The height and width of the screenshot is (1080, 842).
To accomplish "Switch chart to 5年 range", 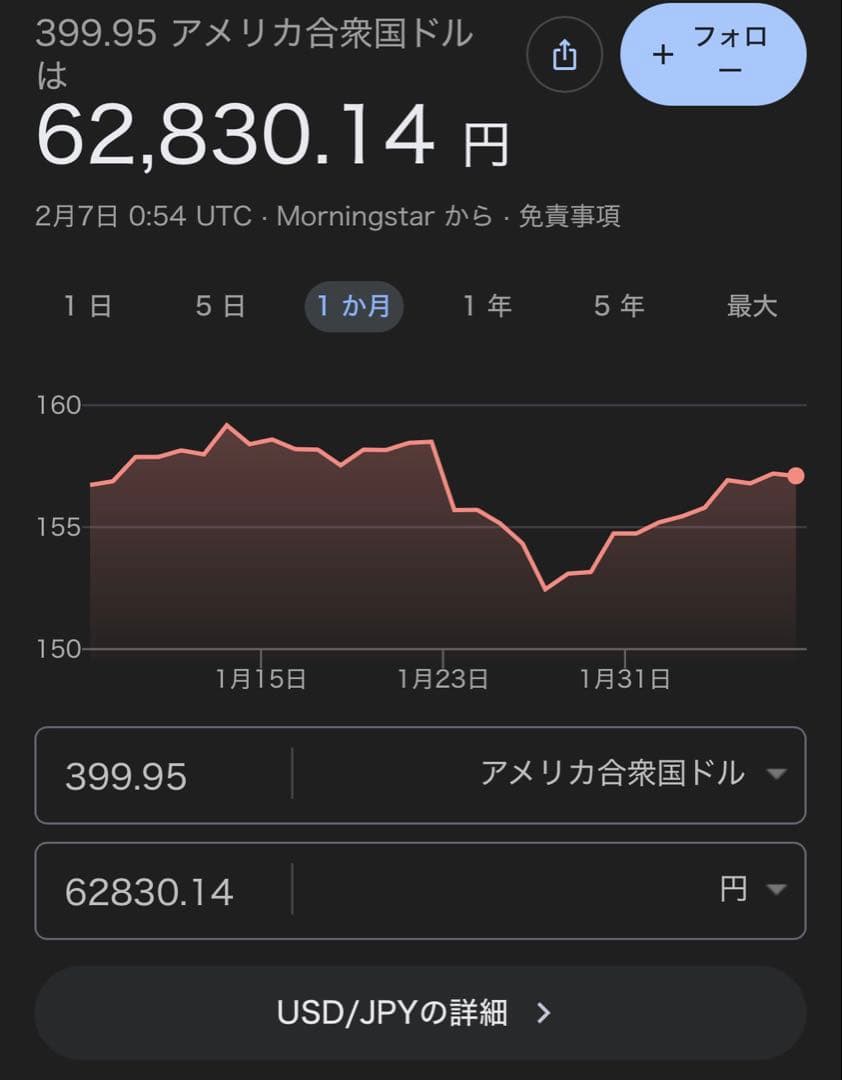I will (619, 306).
